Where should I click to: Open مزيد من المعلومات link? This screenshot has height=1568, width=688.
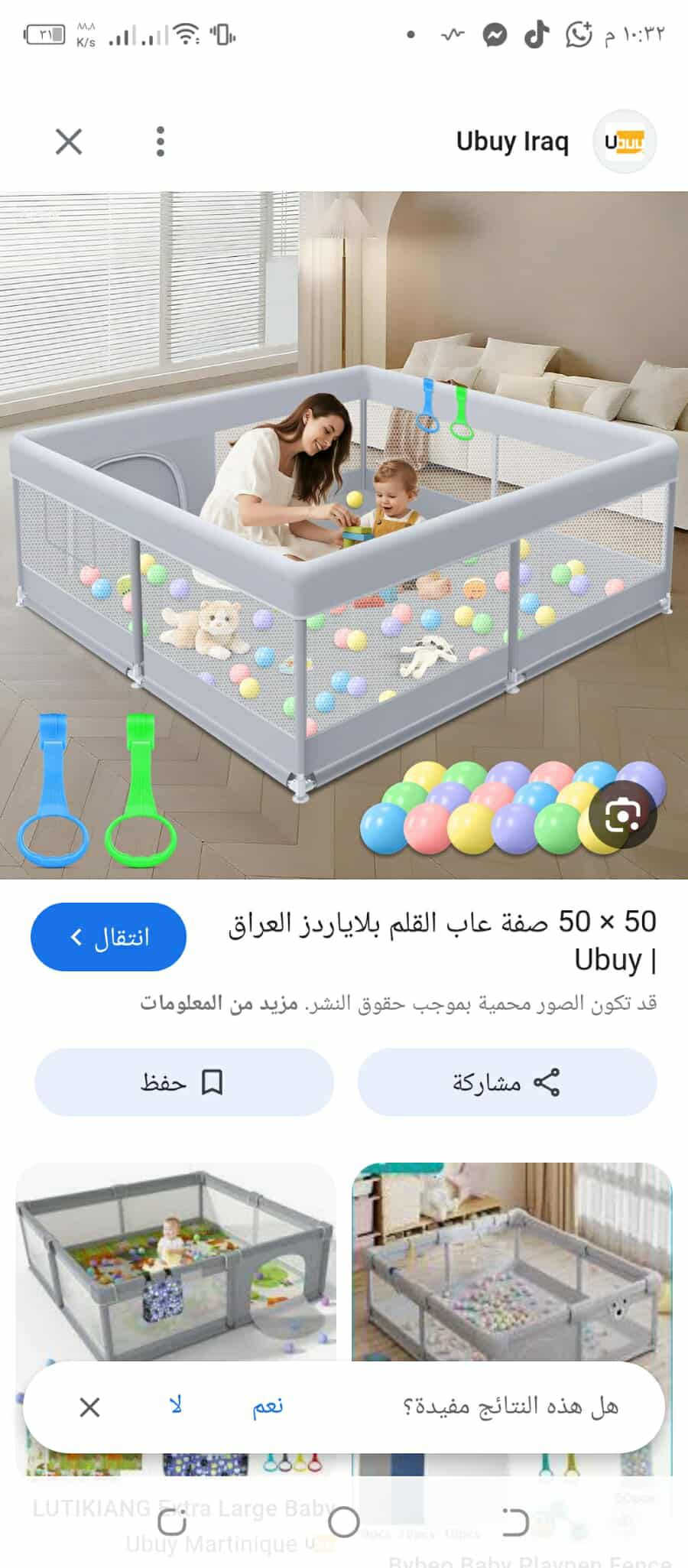point(219,1003)
